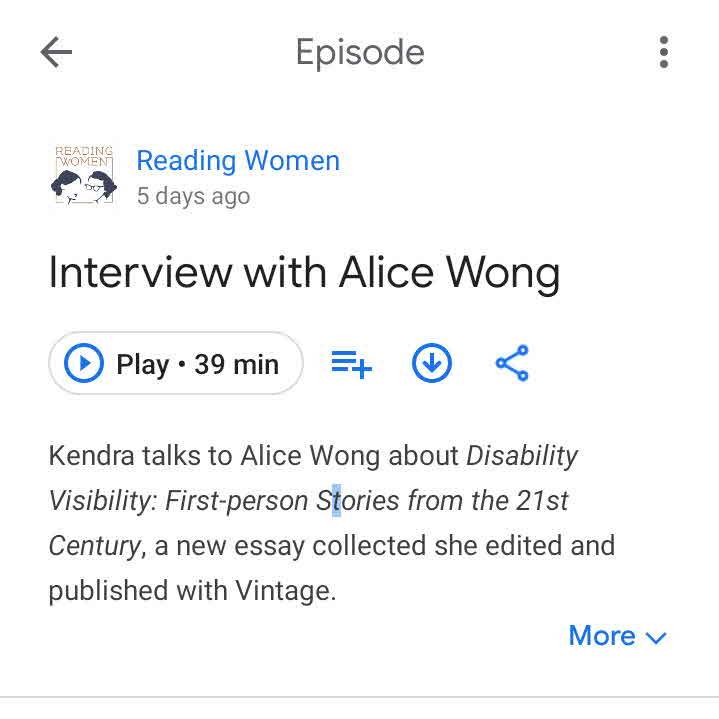Share this episode
Image resolution: width=719 pixels, height=719 pixels.
coord(512,364)
